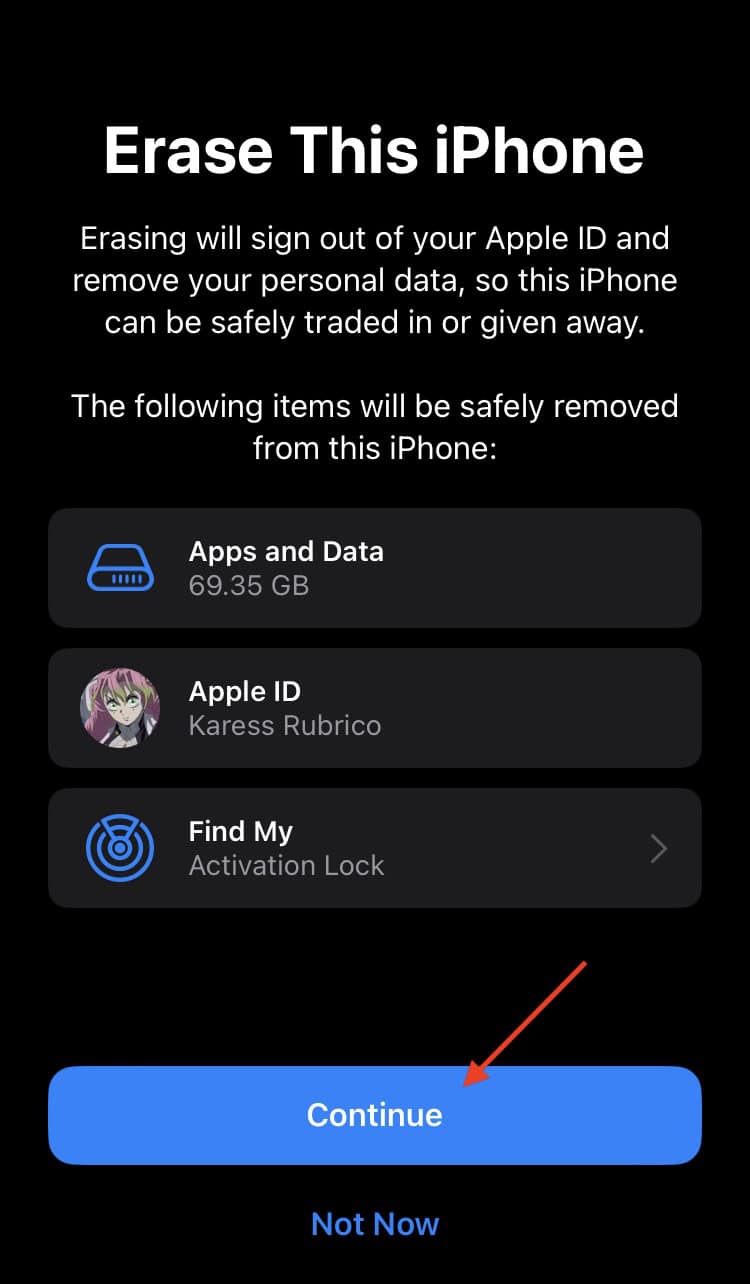Open the Find My Activation Lock row
Image resolution: width=750 pixels, height=1284 pixels.
[374, 848]
